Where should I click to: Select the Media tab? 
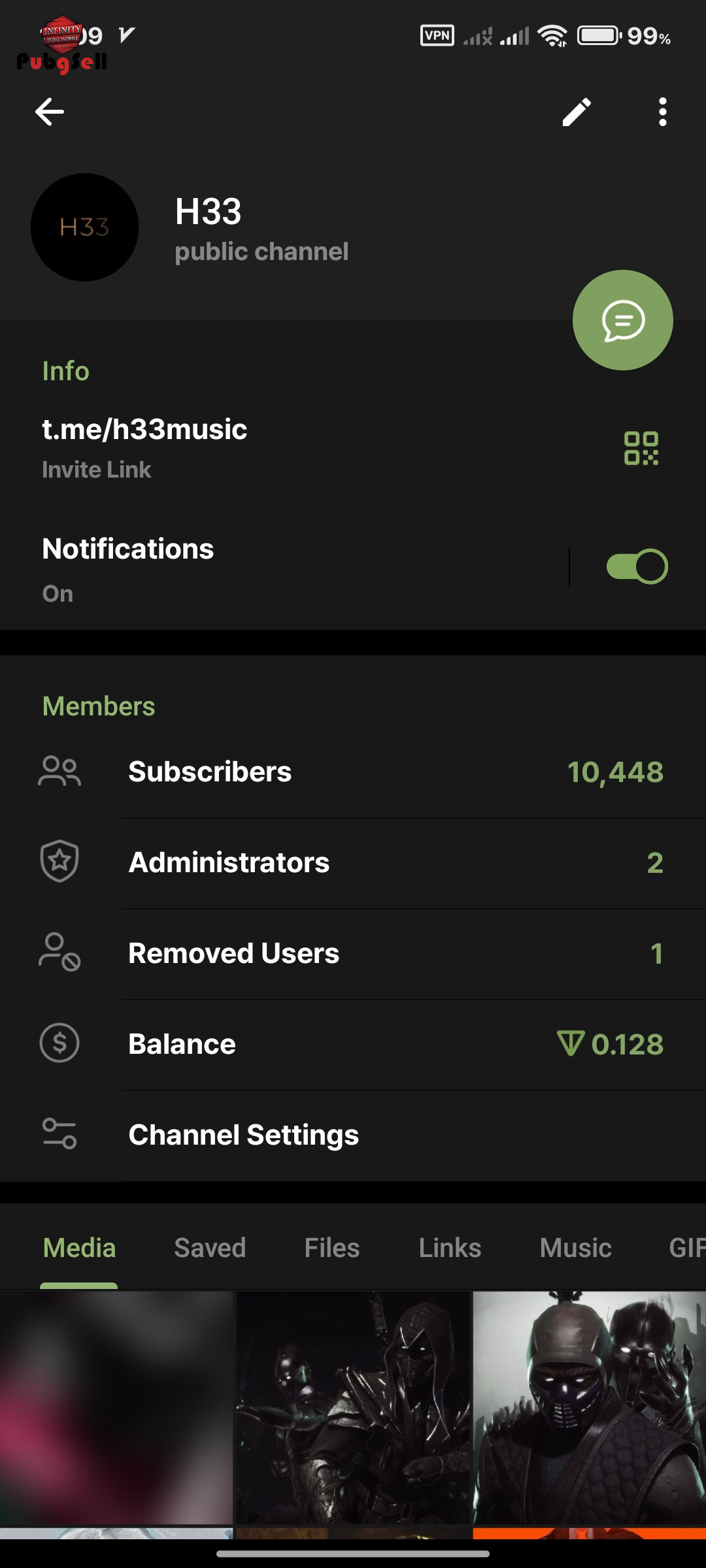tap(79, 1248)
